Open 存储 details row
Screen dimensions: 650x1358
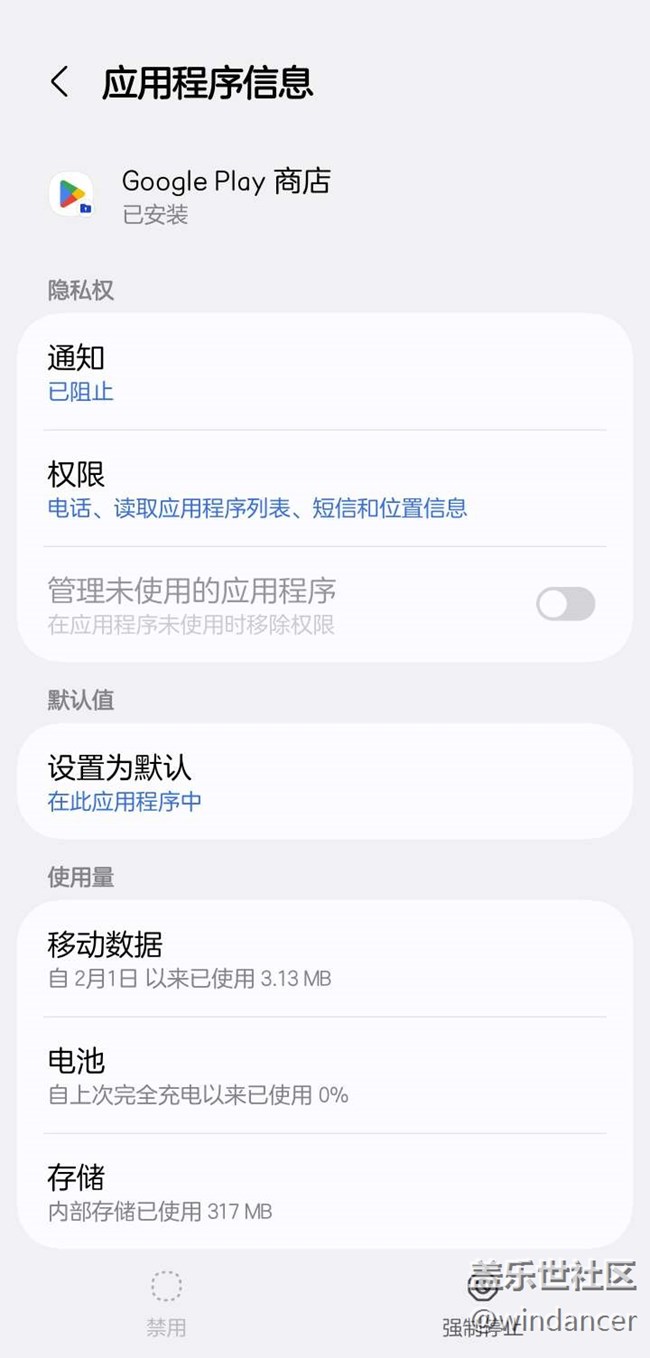[x=325, y=1191]
